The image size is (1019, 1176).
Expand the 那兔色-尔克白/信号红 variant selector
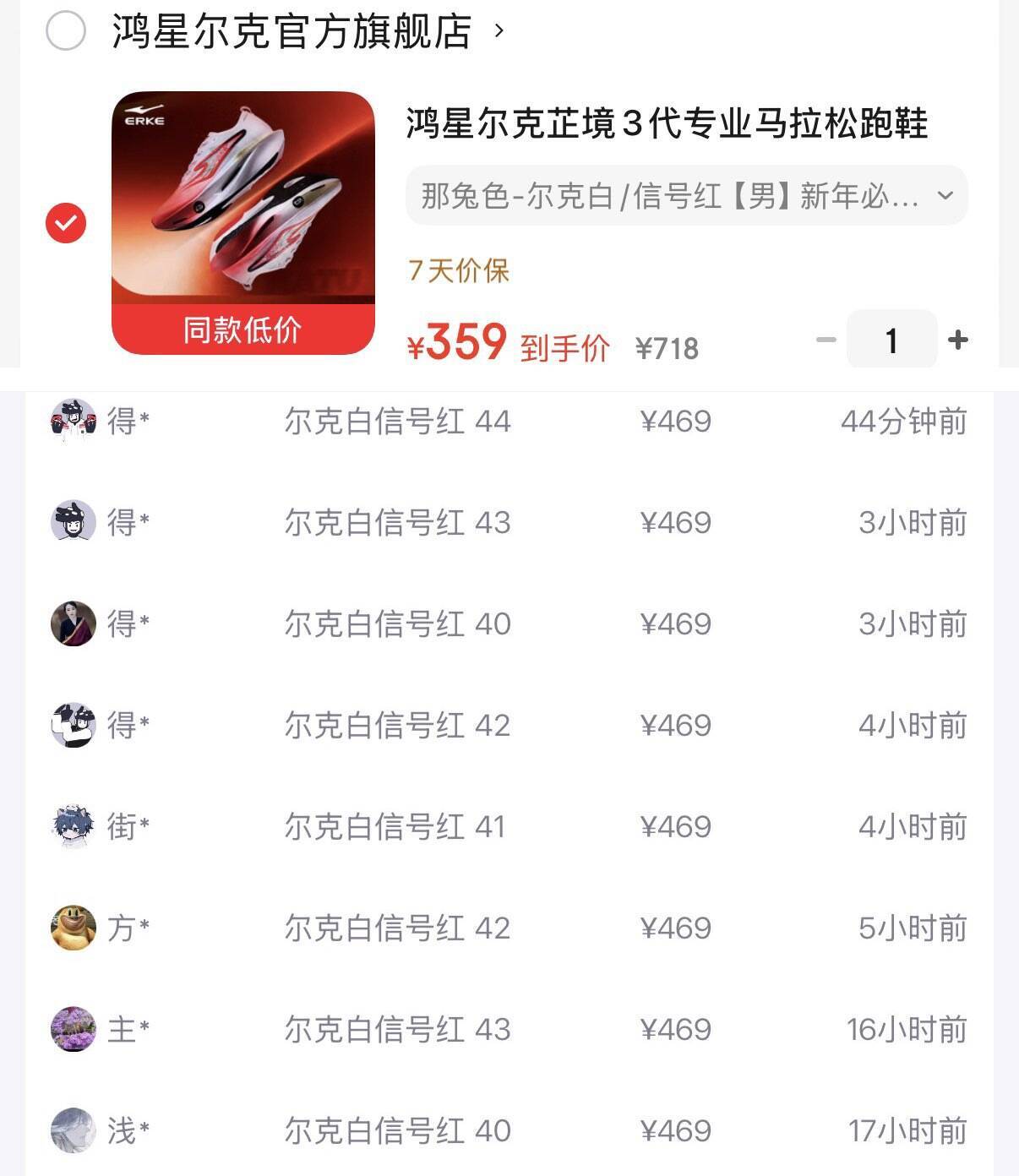(x=686, y=196)
